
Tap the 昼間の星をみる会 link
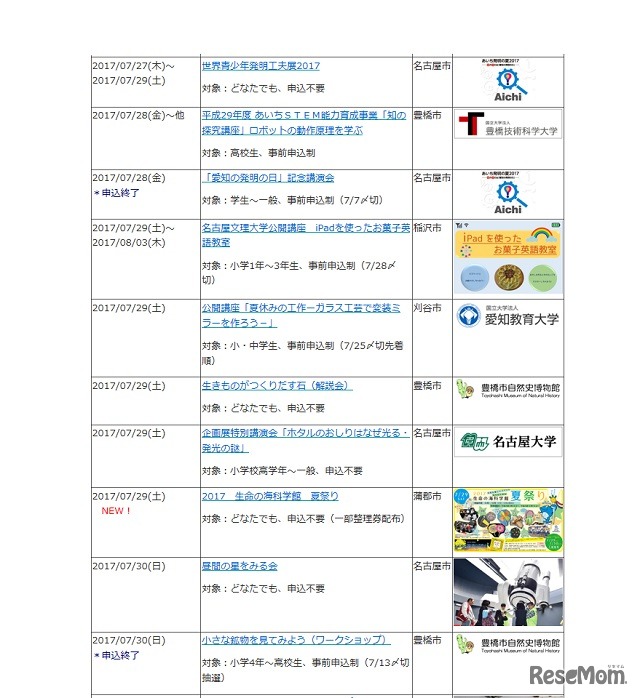coord(239,566)
